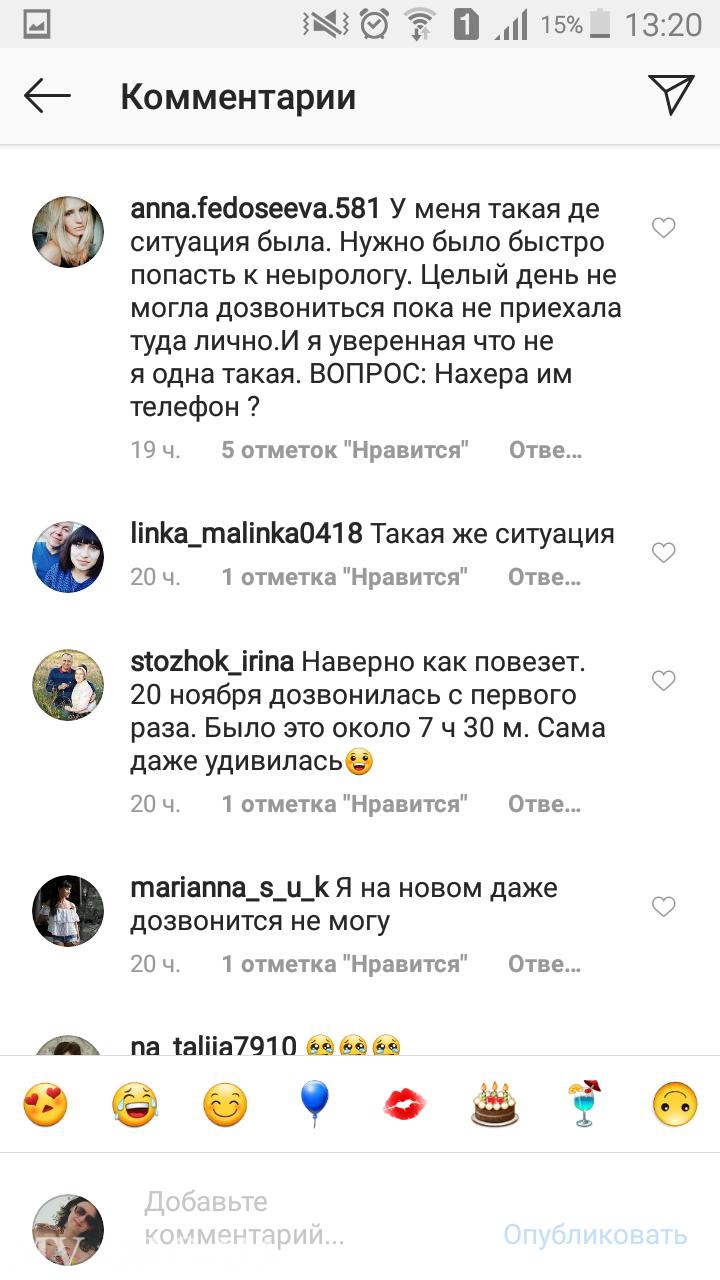Insert the blue balloon emoji
The width and height of the screenshot is (720, 1280).
[314, 1105]
